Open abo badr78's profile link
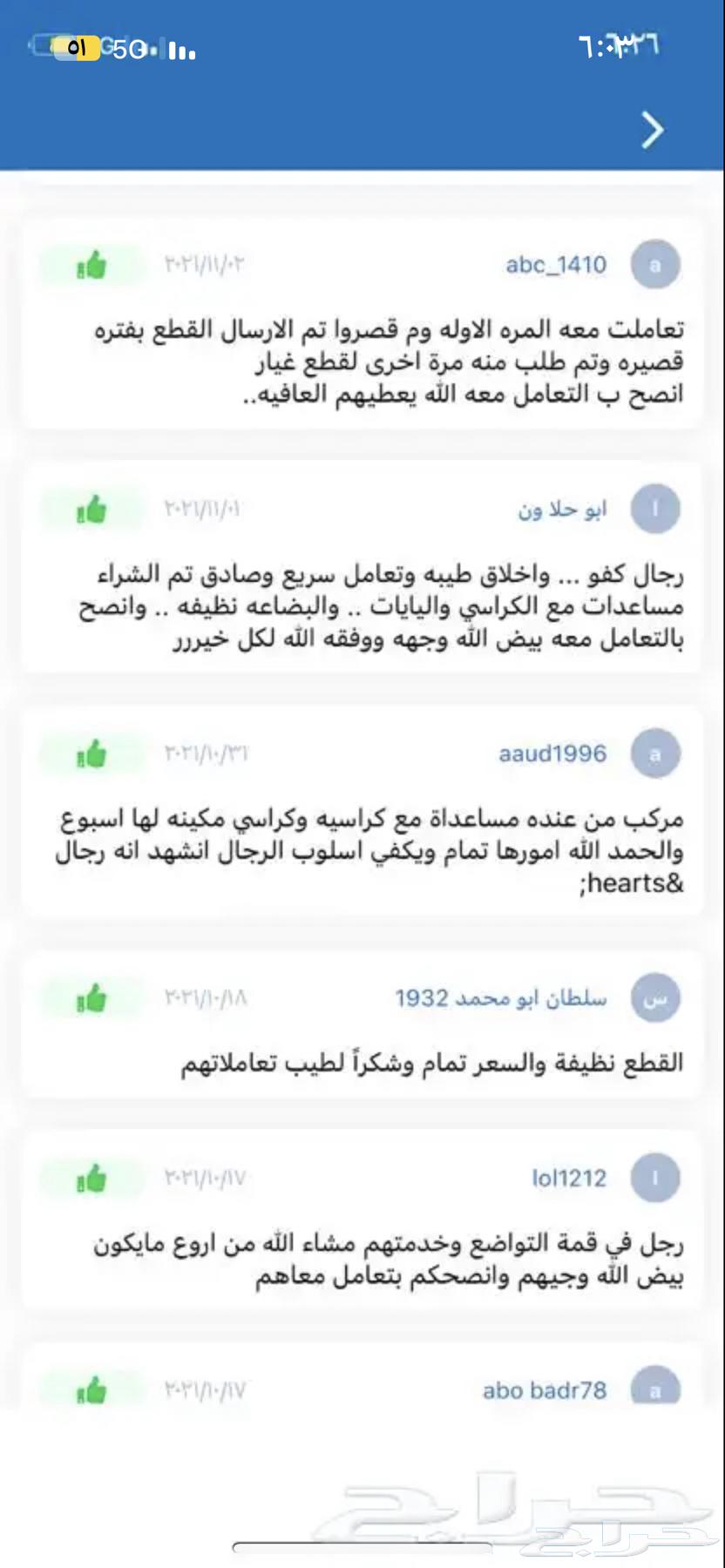The image size is (725, 1568). coord(545,1389)
